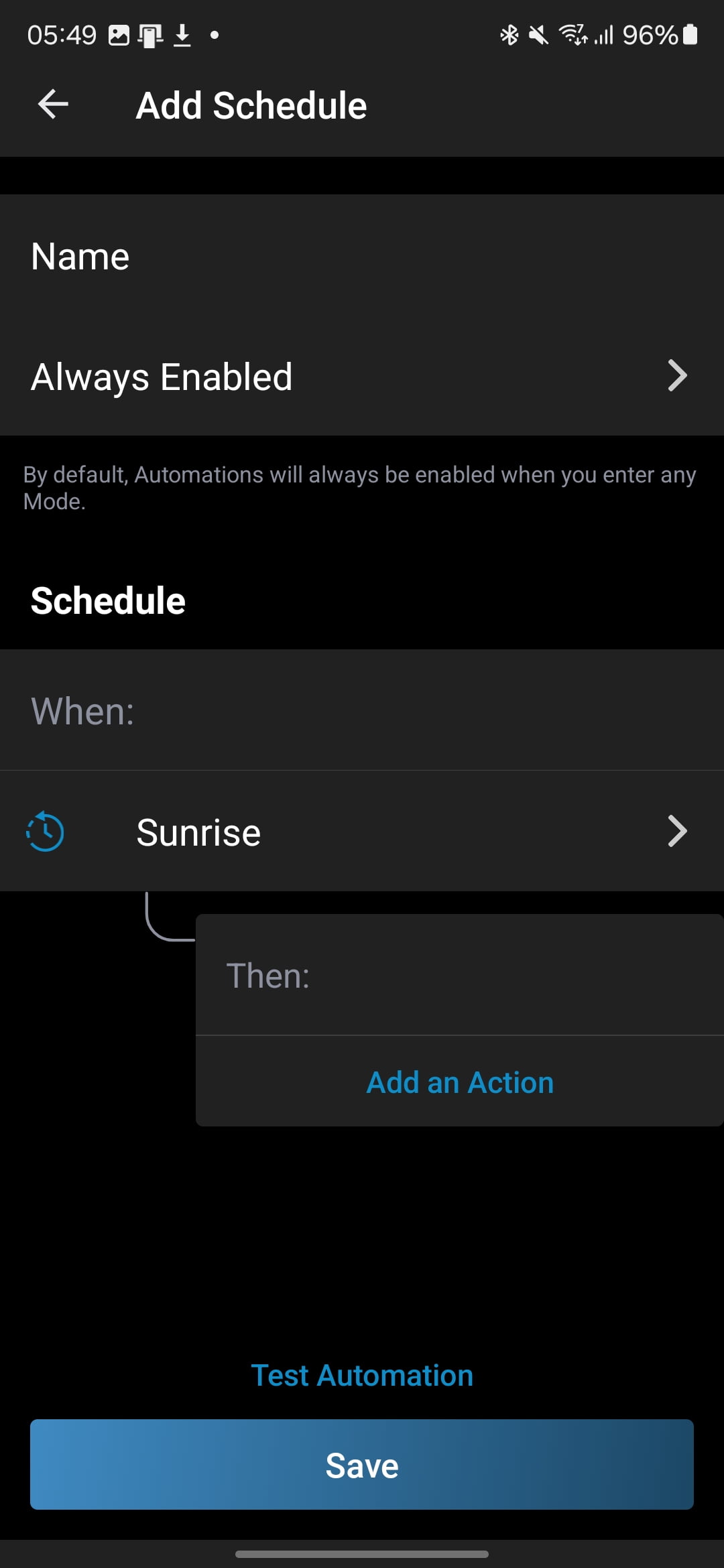Enter a schedule name in Name field
This screenshot has height=1568, width=724.
(362, 256)
